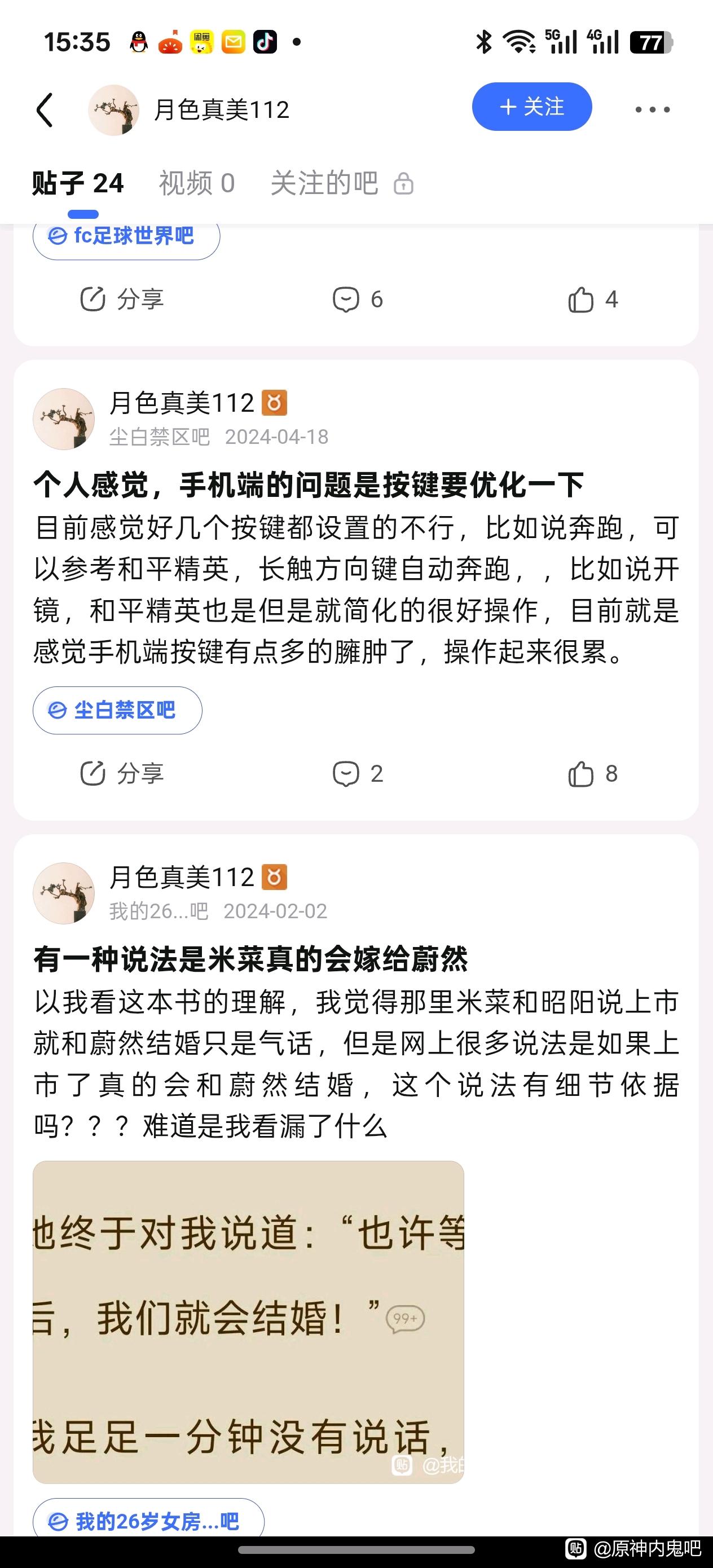
Task: Open the three-dot overflow menu
Action: 652,110
